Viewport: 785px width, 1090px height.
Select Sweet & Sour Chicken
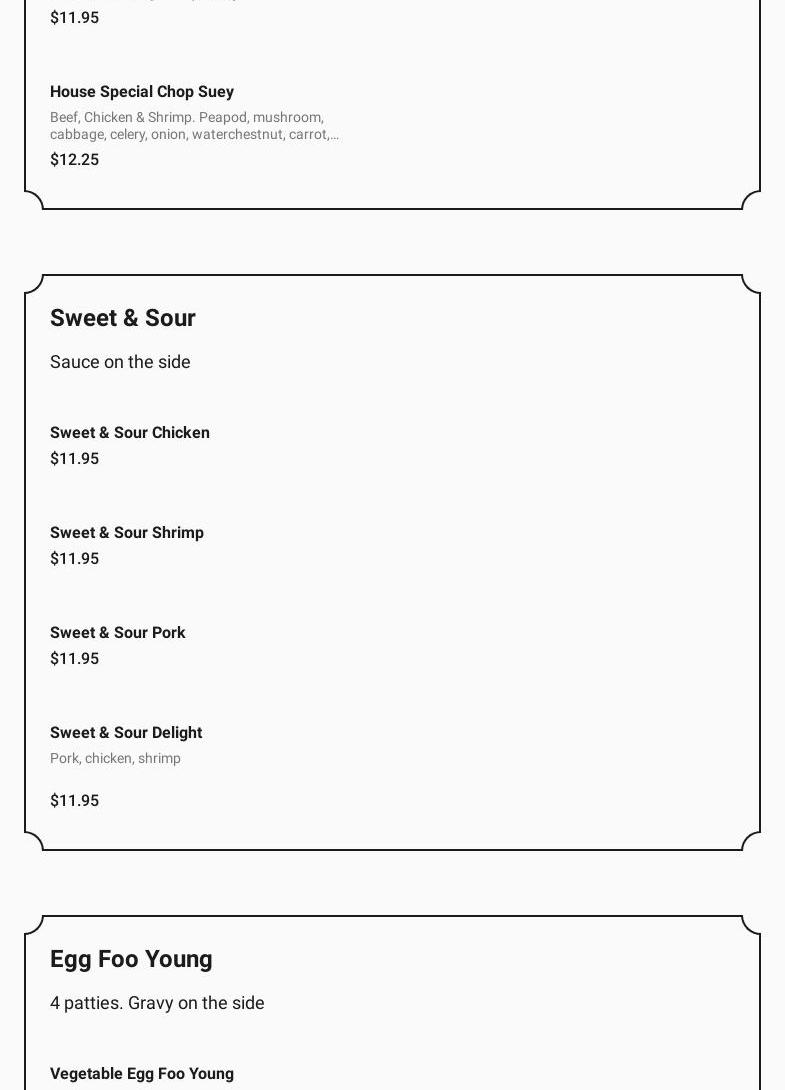130,433
